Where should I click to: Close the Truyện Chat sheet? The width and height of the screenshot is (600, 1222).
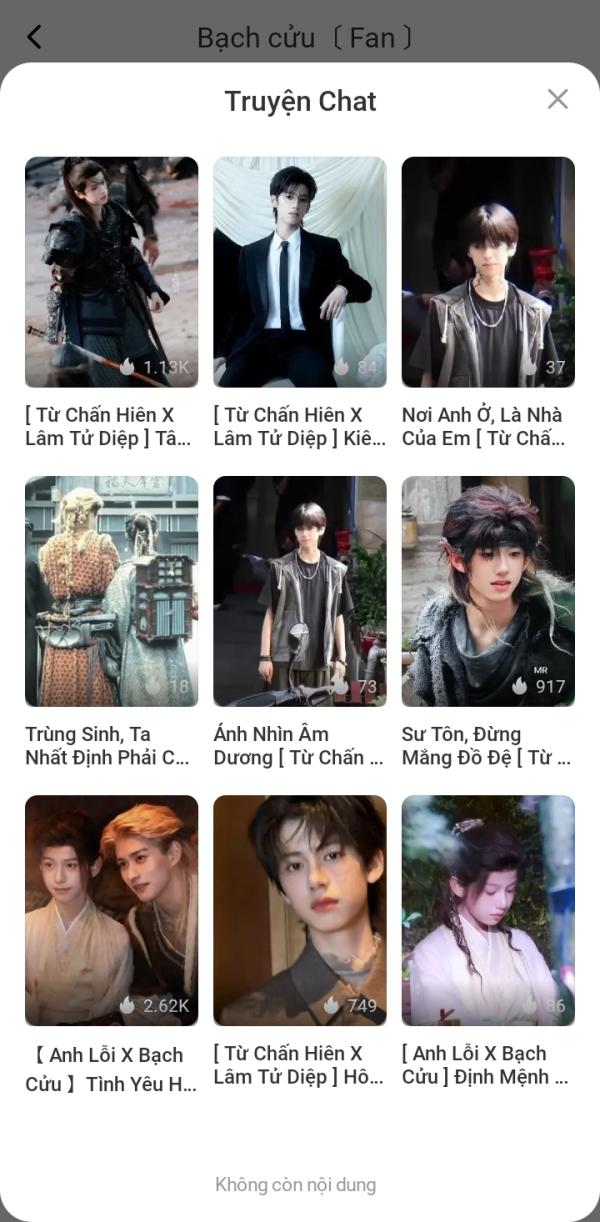click(x=557, y=99)
